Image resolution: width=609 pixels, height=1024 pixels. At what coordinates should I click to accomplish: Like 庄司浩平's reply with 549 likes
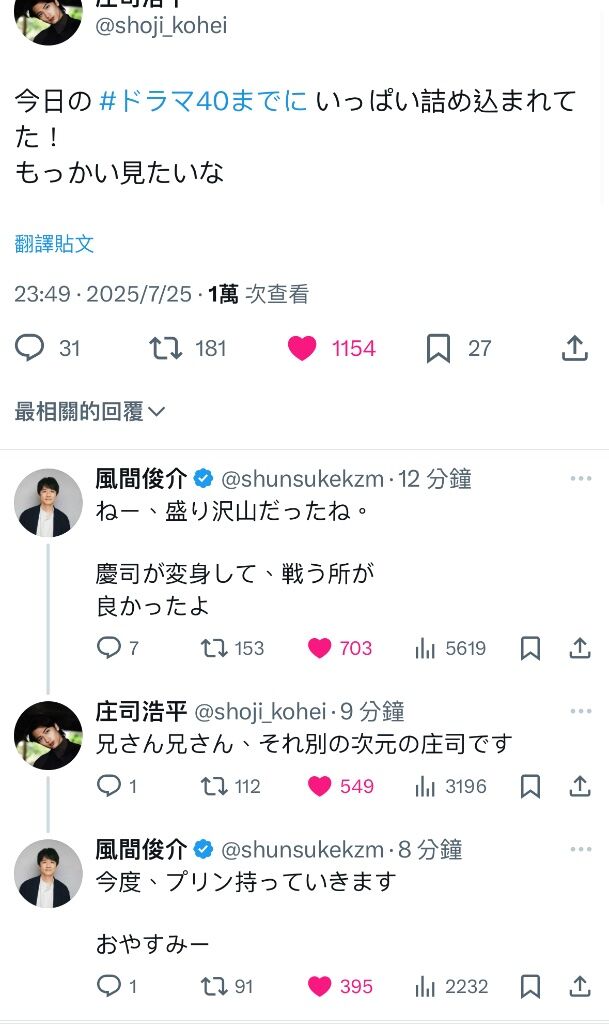(320, 786)
